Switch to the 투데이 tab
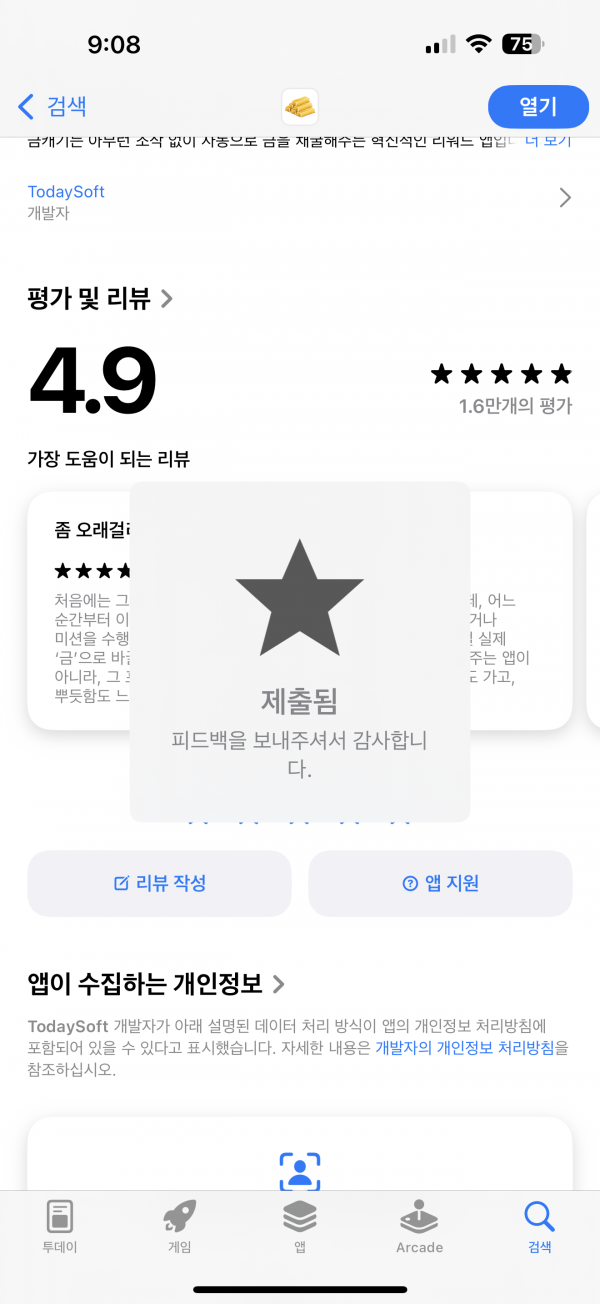 (60, 1226)
